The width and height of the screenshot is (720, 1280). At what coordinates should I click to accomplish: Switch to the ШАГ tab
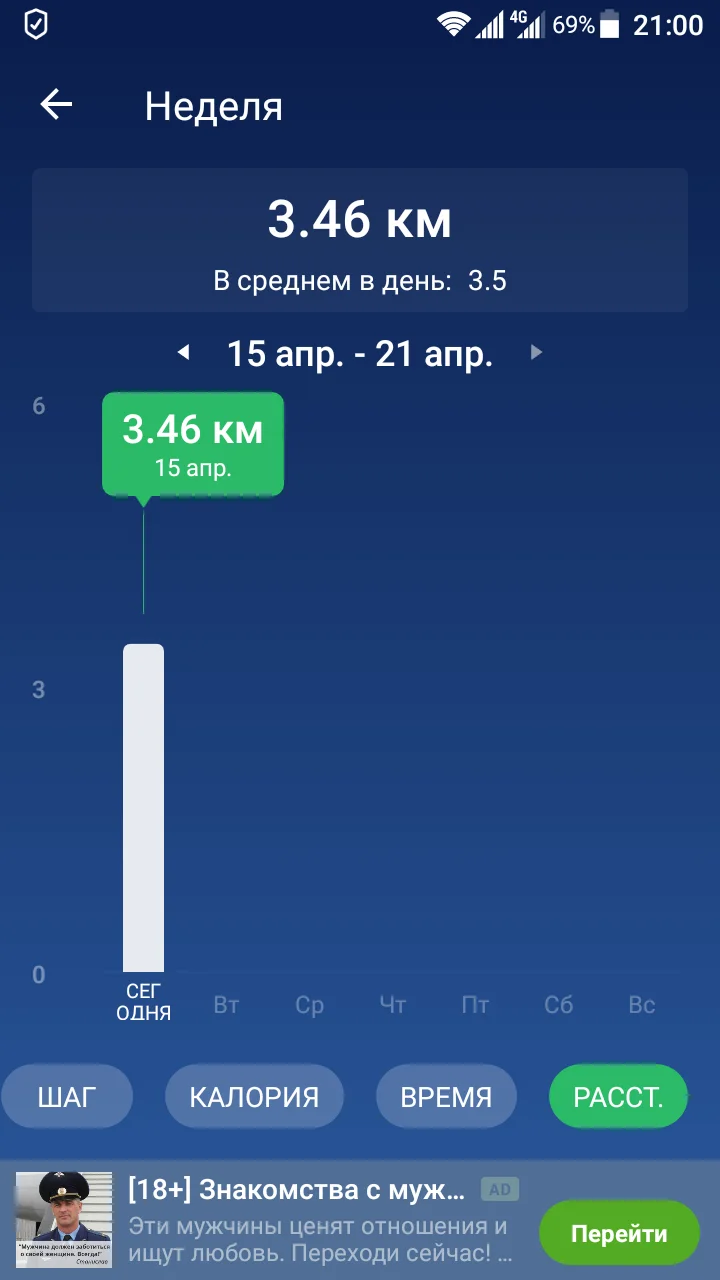67,1097
